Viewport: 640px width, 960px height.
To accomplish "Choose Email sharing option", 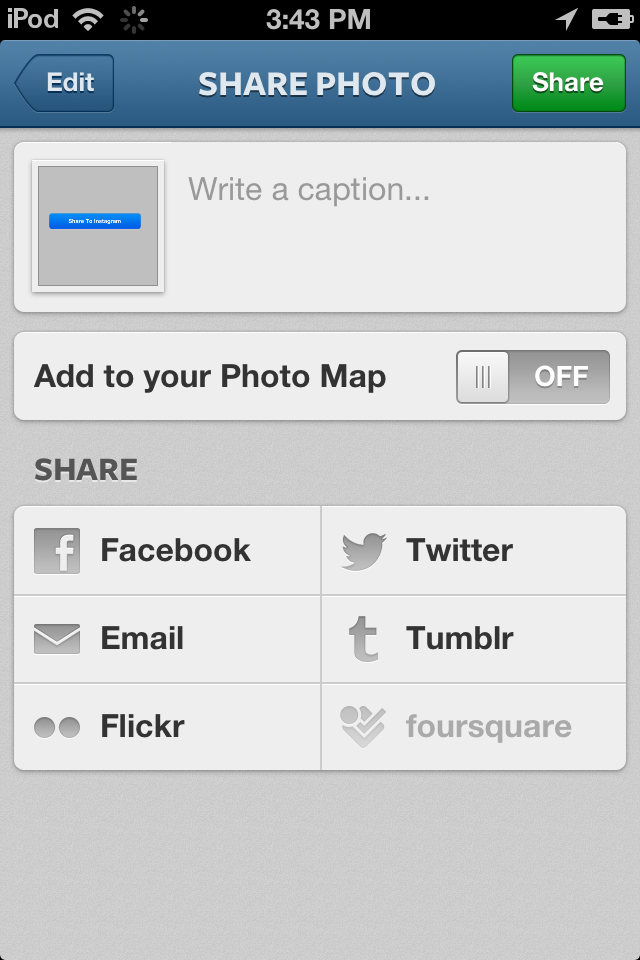I will point(167,639).
